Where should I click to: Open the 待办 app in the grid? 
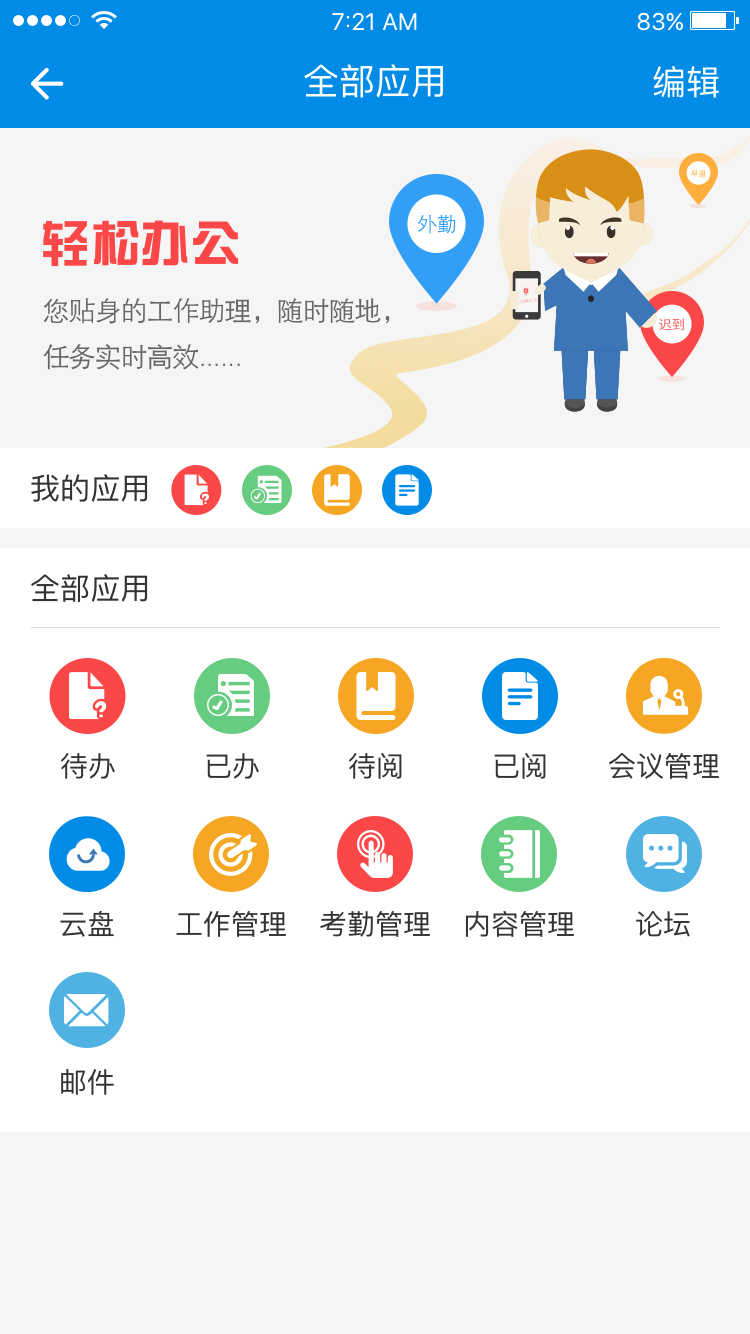tap(87, 697)
